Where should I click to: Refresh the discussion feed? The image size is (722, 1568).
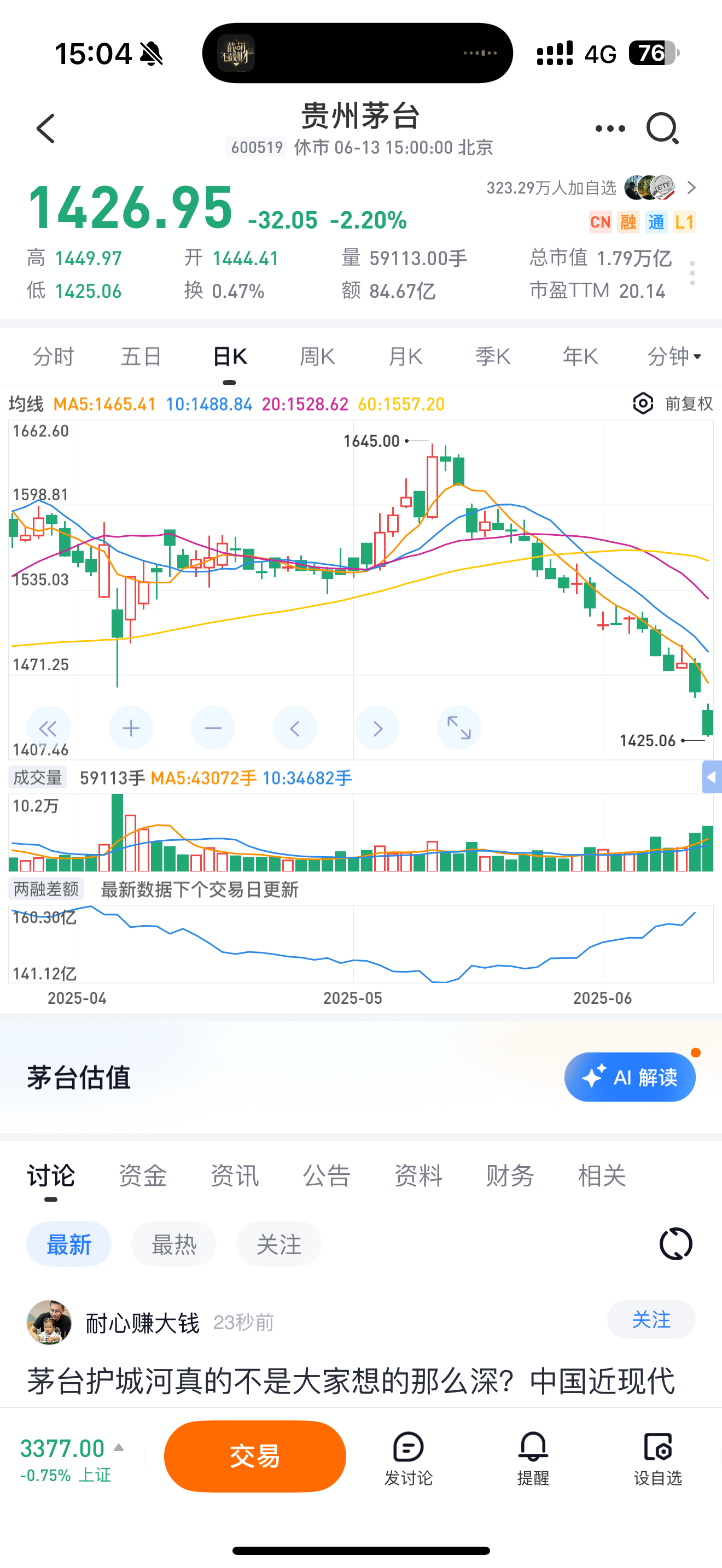676,1244
